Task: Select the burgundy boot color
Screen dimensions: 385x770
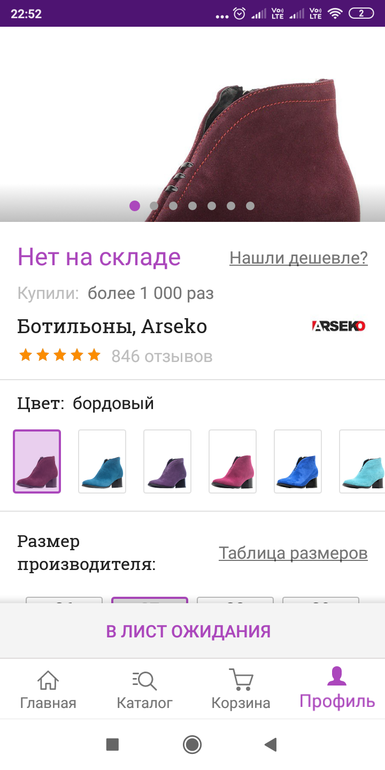Action: tap(37, 462)
